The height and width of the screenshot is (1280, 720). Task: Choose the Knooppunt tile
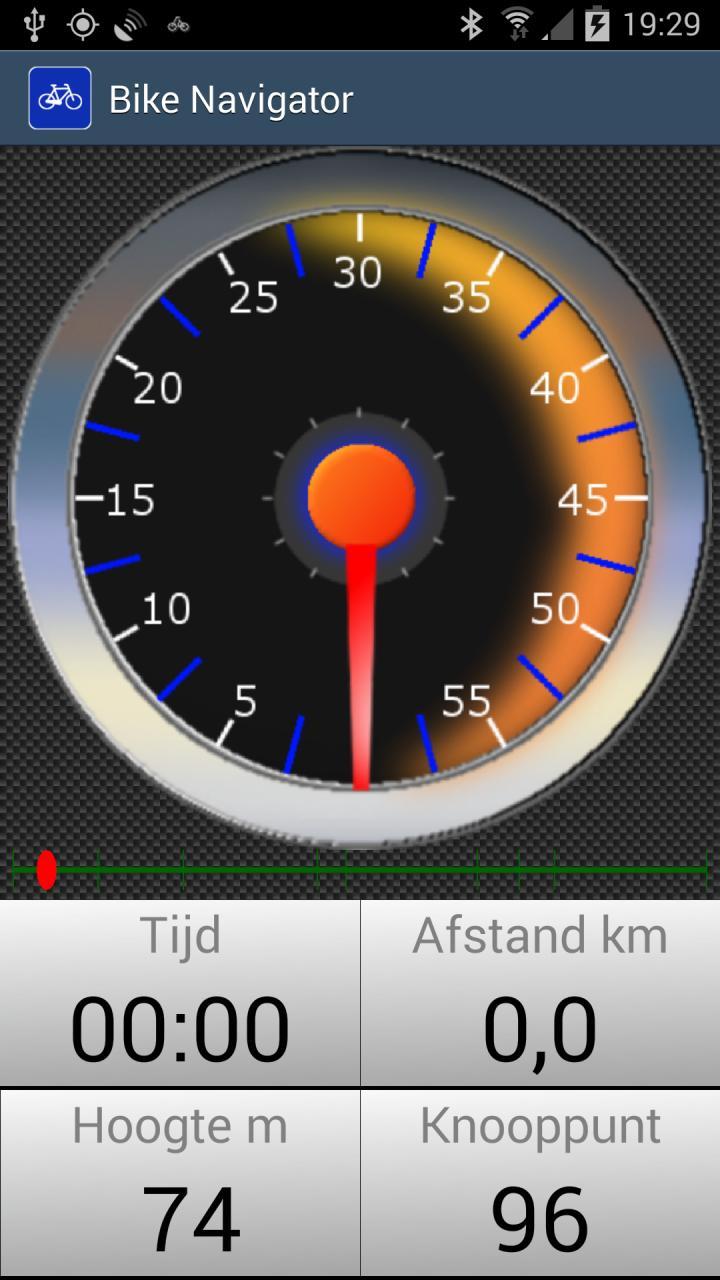click(540, 1183)
